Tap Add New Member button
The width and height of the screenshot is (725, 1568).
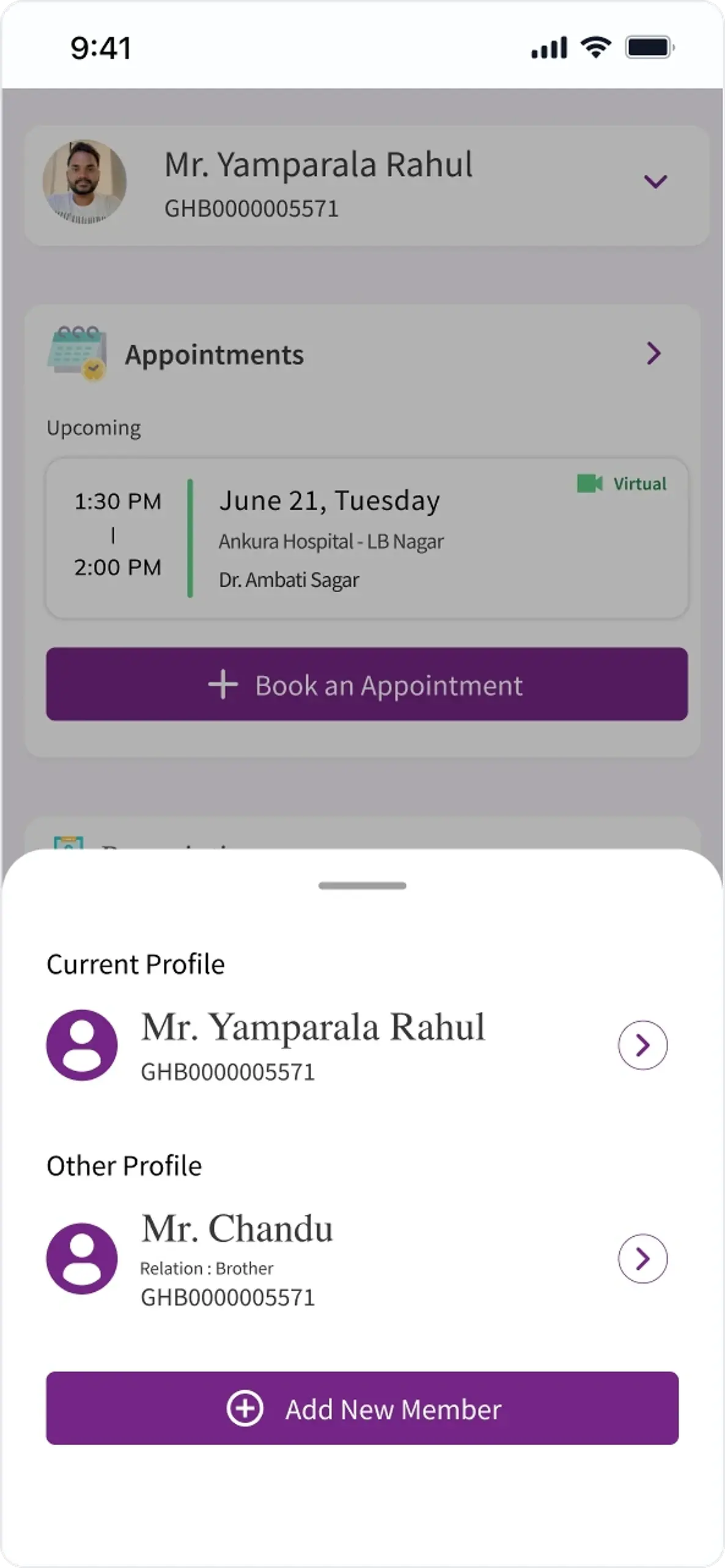(362, 1408)
